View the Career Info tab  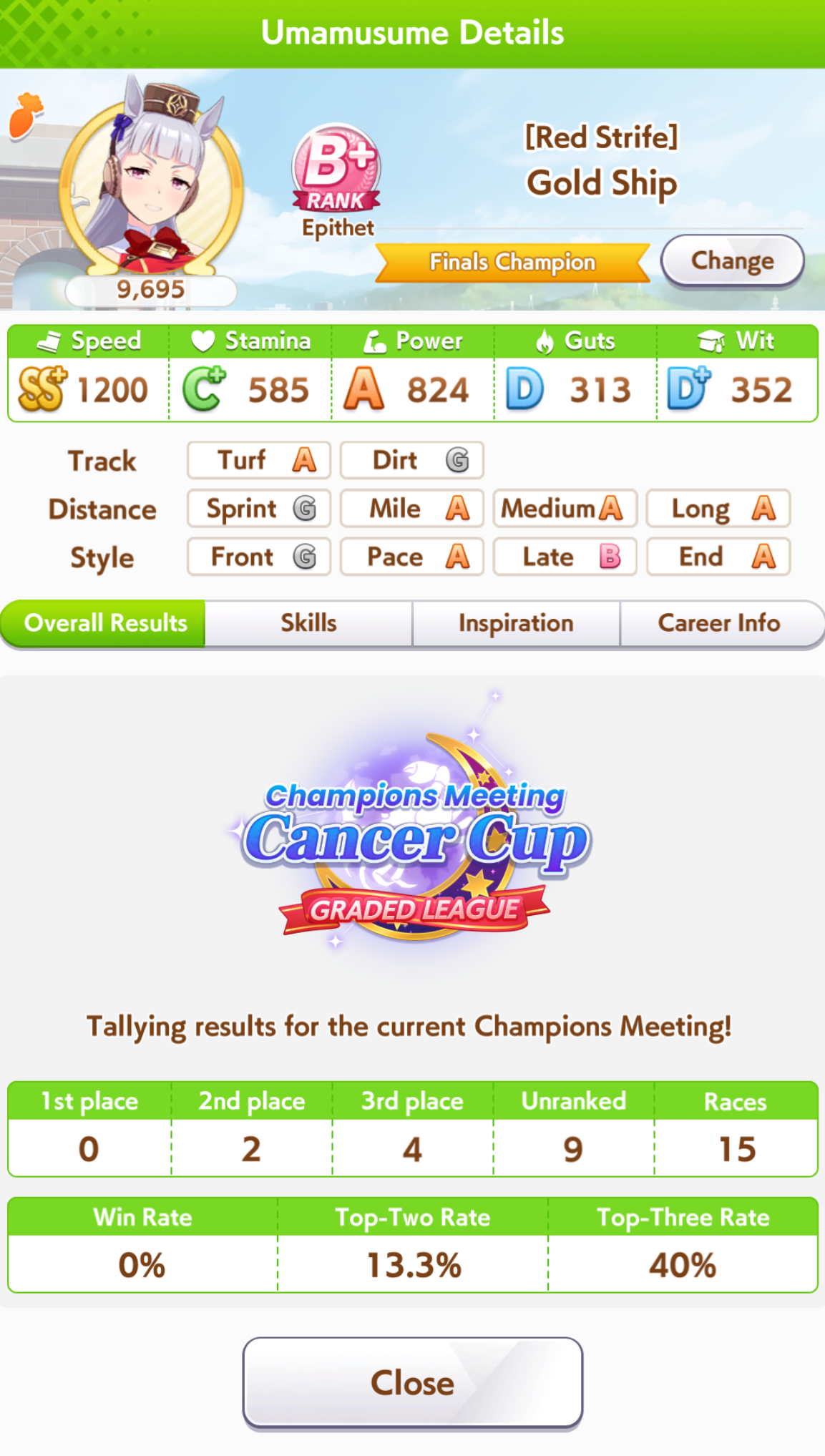coord(719,623)
